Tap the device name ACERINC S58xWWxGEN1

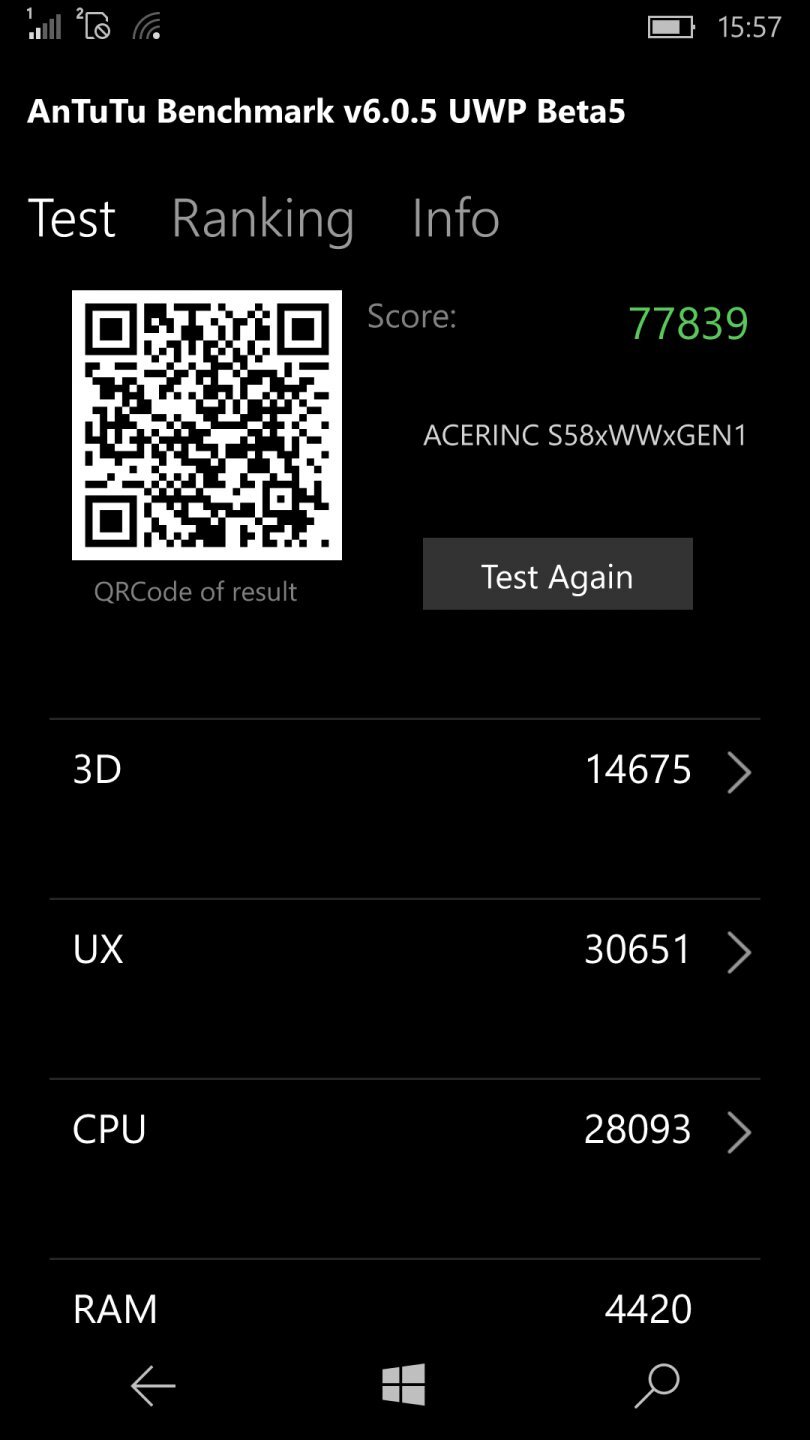coord(585,436)
